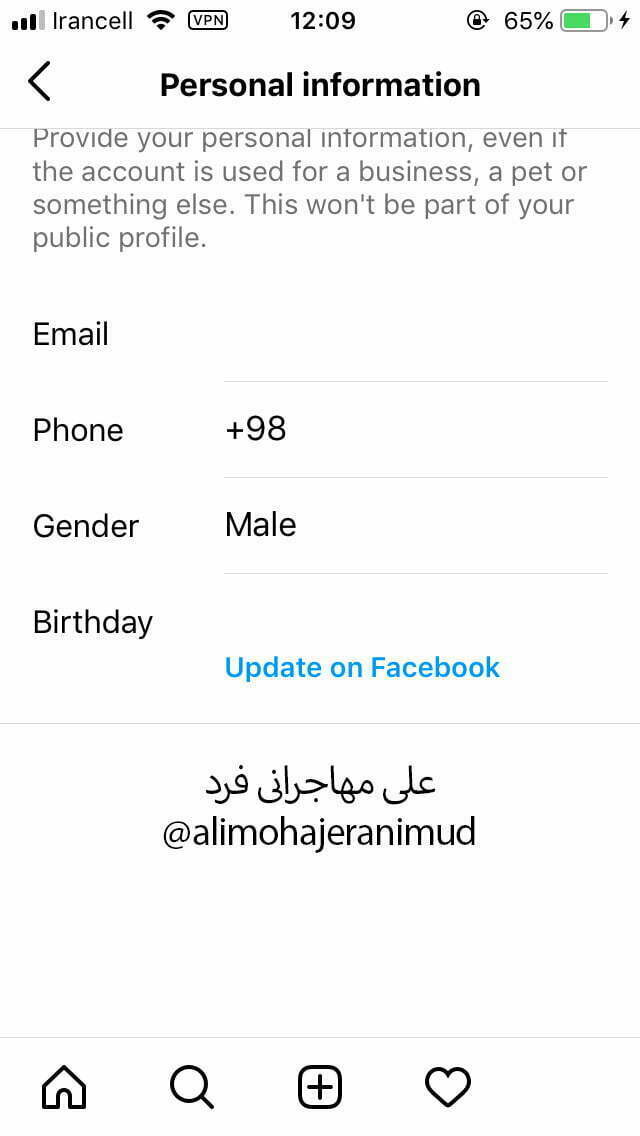The width and height of the screenshot is (640, 1136).
Task: Edit the Email field
Action: click(x=415, y=335)
